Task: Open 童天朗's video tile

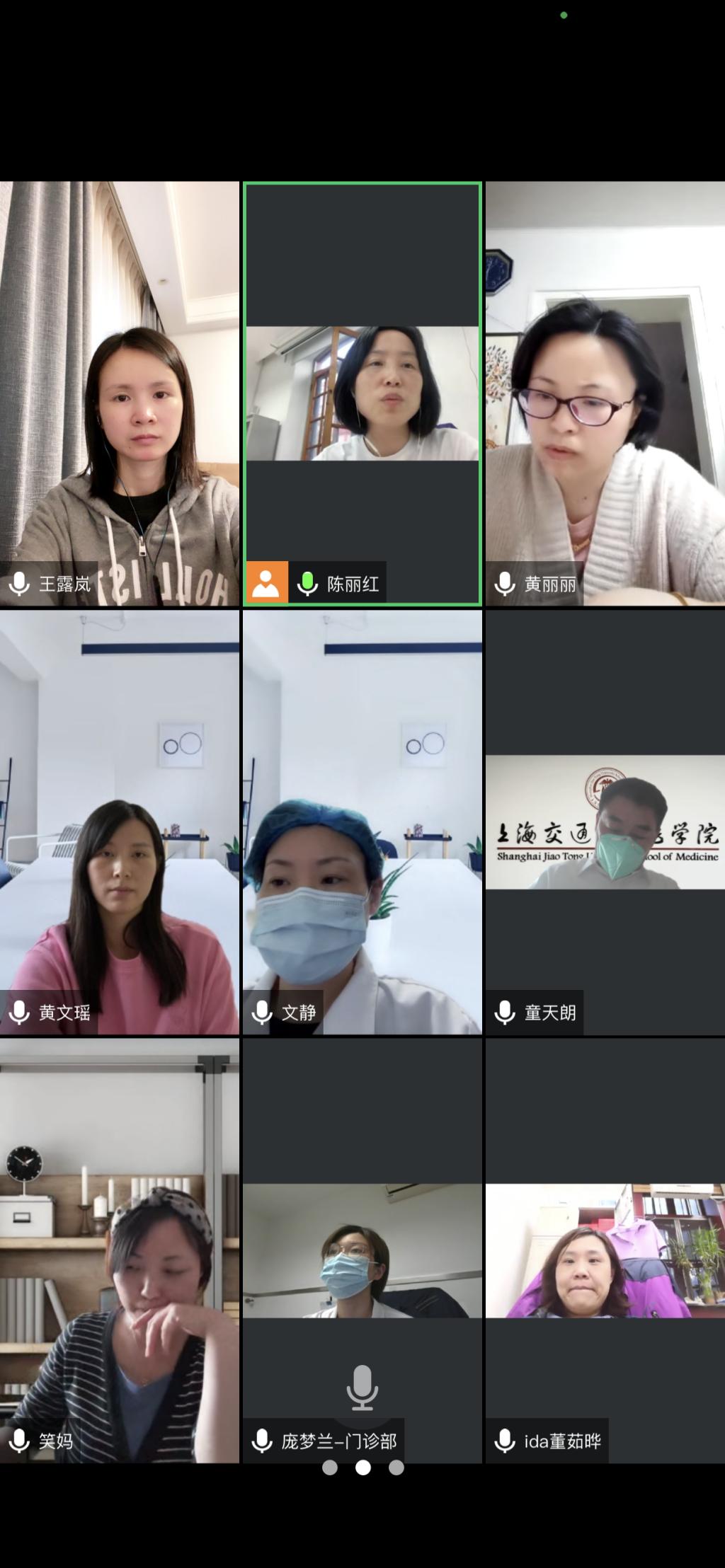Action: click(605, 822)
